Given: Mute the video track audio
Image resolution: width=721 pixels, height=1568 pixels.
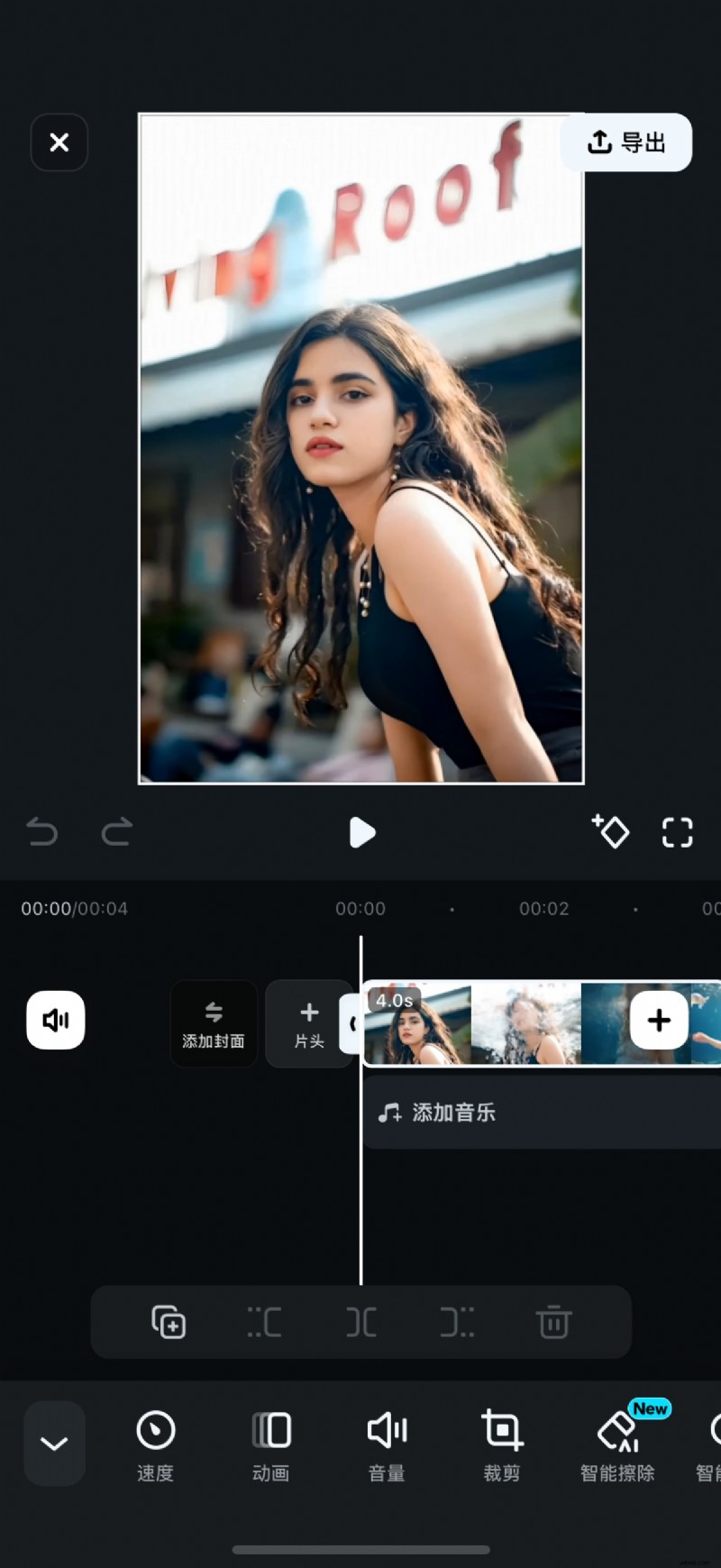Looking at the screenshot, I should pos(55,1020).
